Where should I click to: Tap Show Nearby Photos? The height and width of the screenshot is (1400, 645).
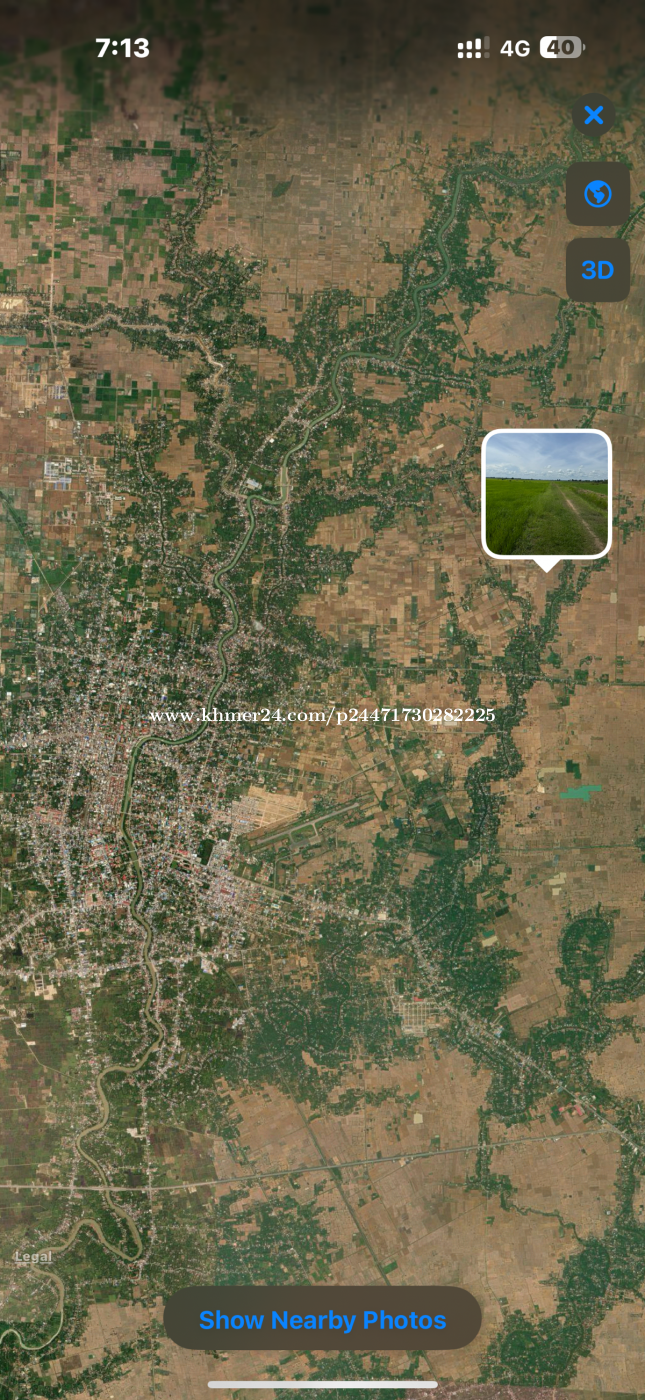point(323,1320)
